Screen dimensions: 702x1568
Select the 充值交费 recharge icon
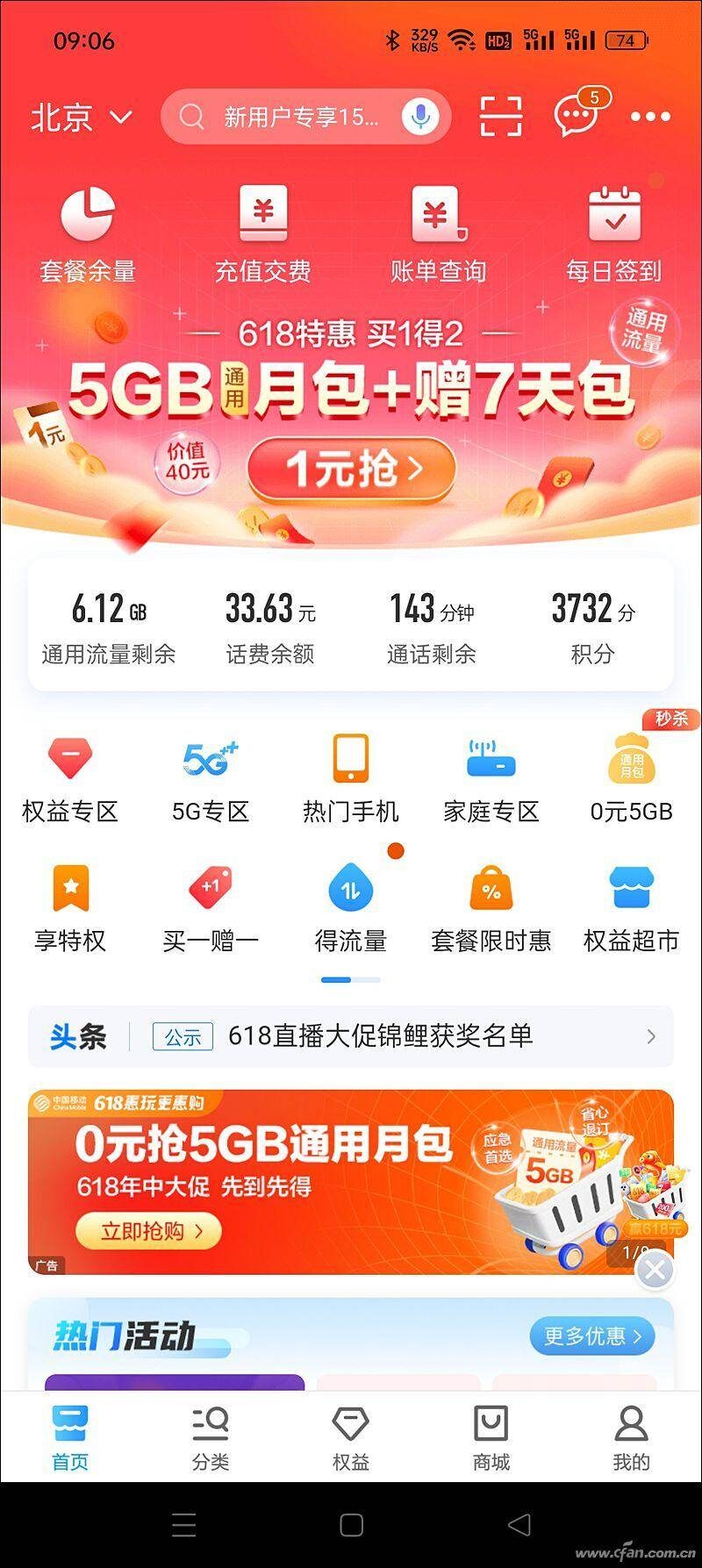263,230
